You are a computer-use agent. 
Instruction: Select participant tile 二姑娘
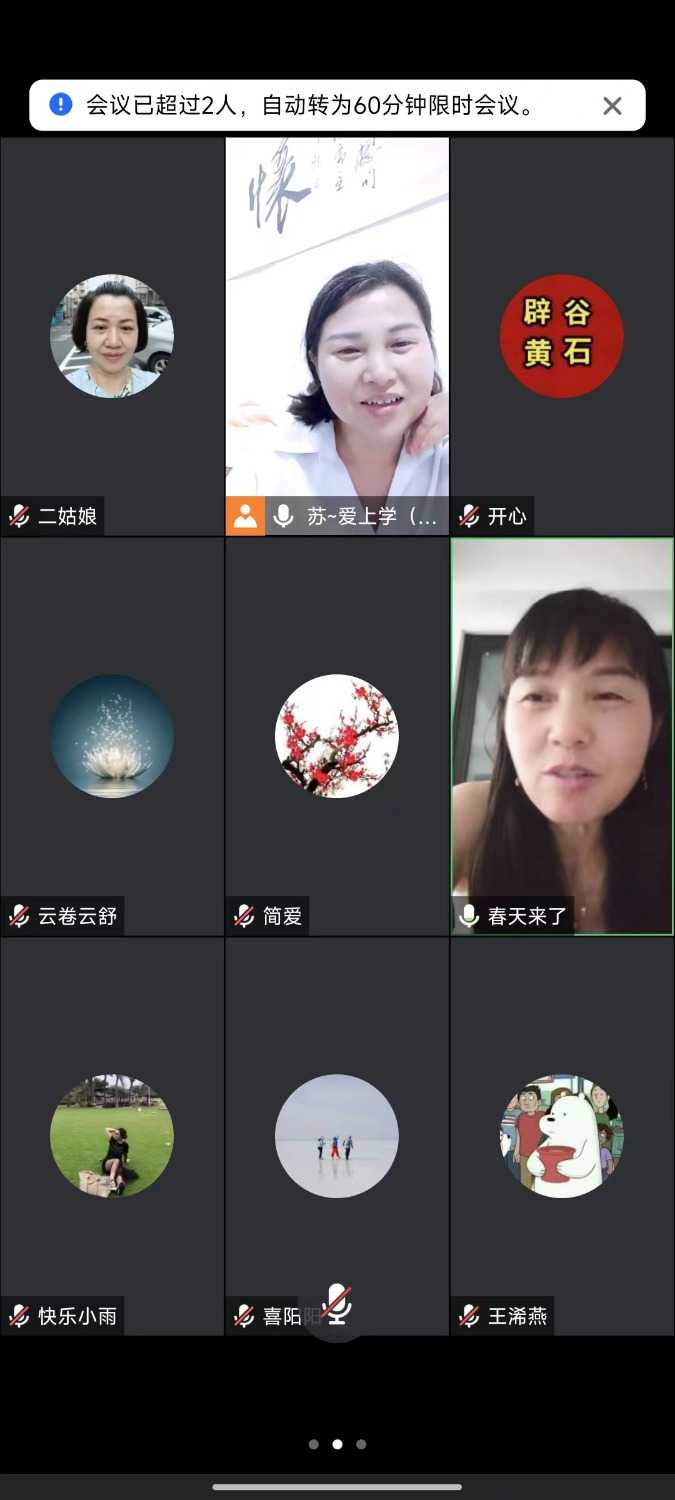point(112,336)
